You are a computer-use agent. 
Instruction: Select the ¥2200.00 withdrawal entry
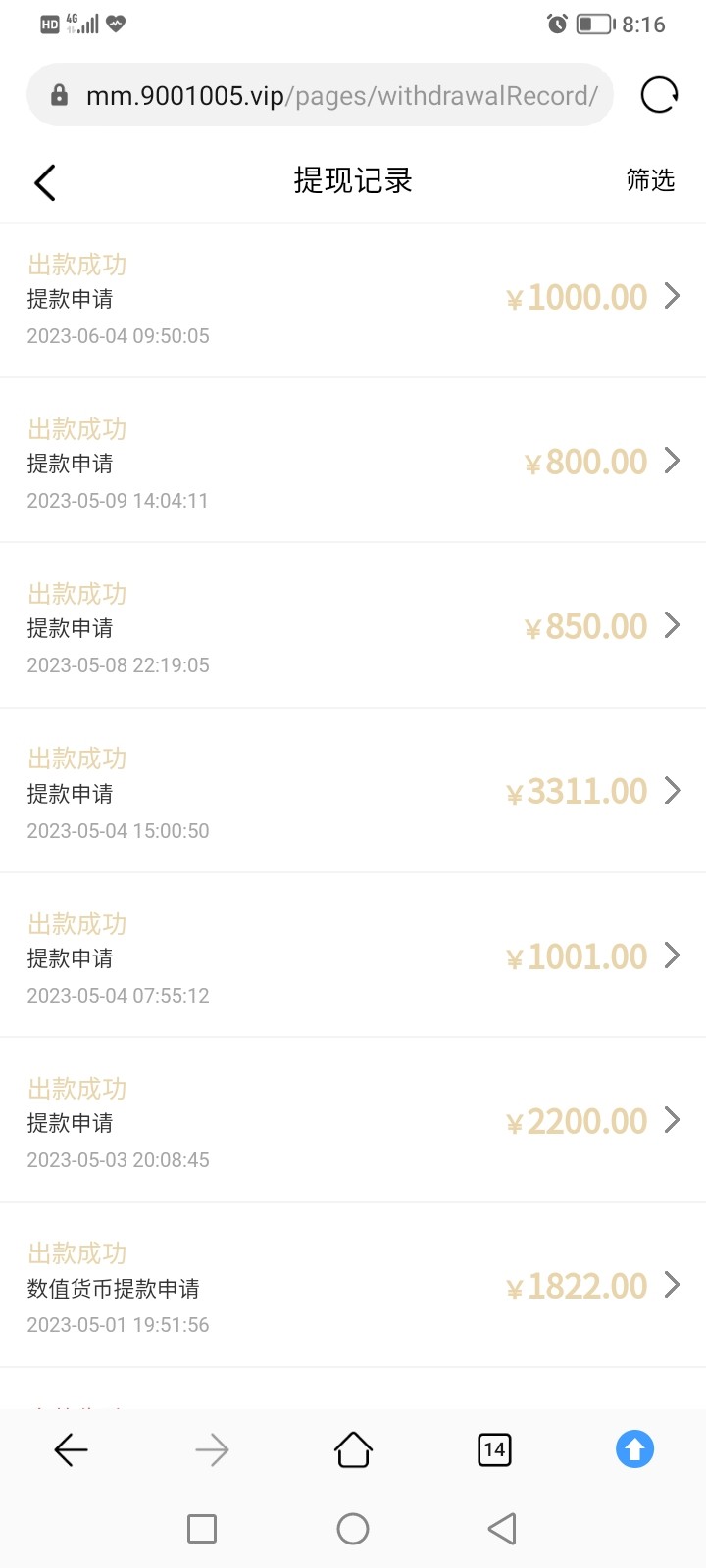click(x=353, y=1122)
